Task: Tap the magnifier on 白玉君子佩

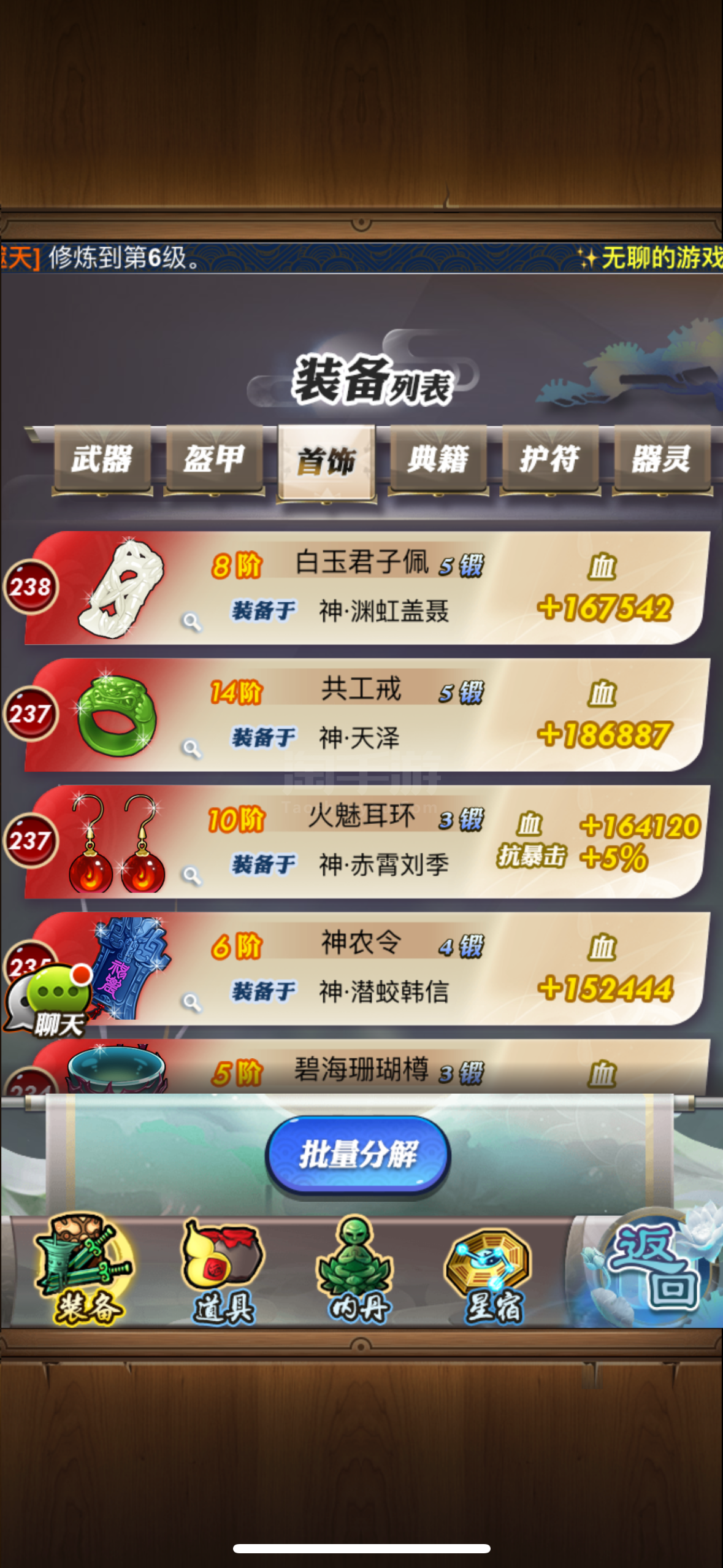Action: point(192,622)
